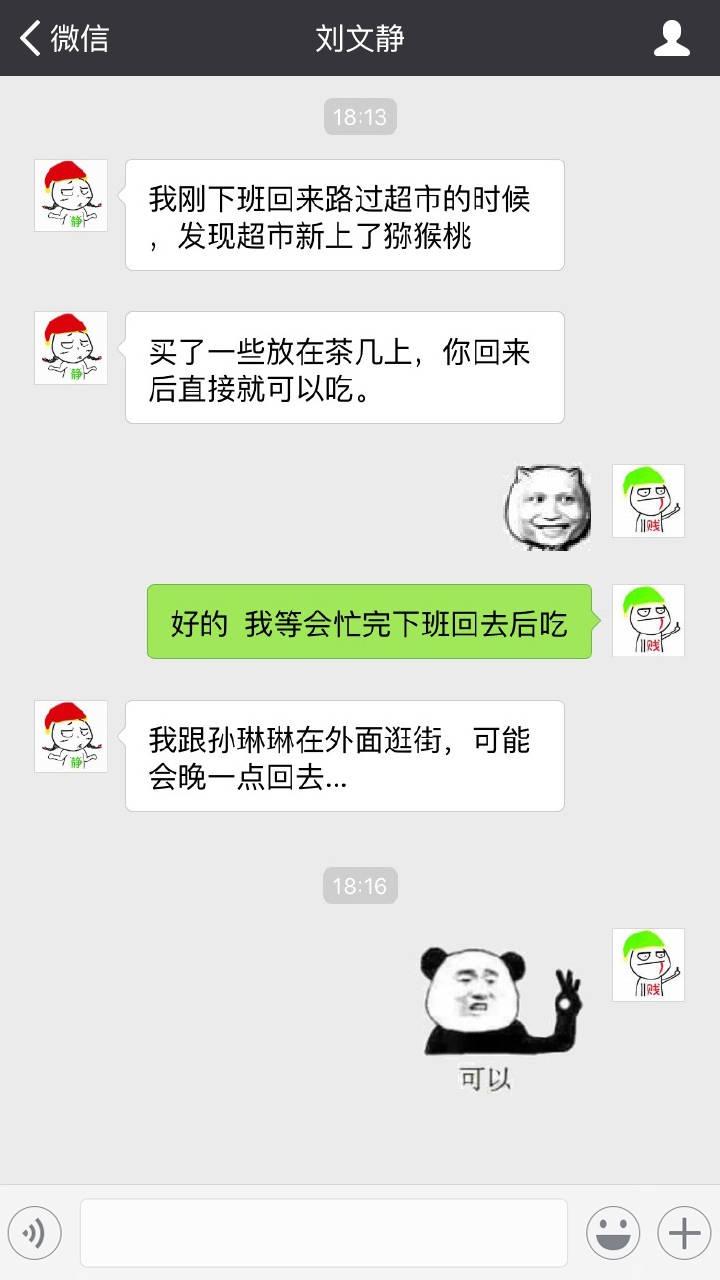Switch to voice message input

(x=35, y=1233)
